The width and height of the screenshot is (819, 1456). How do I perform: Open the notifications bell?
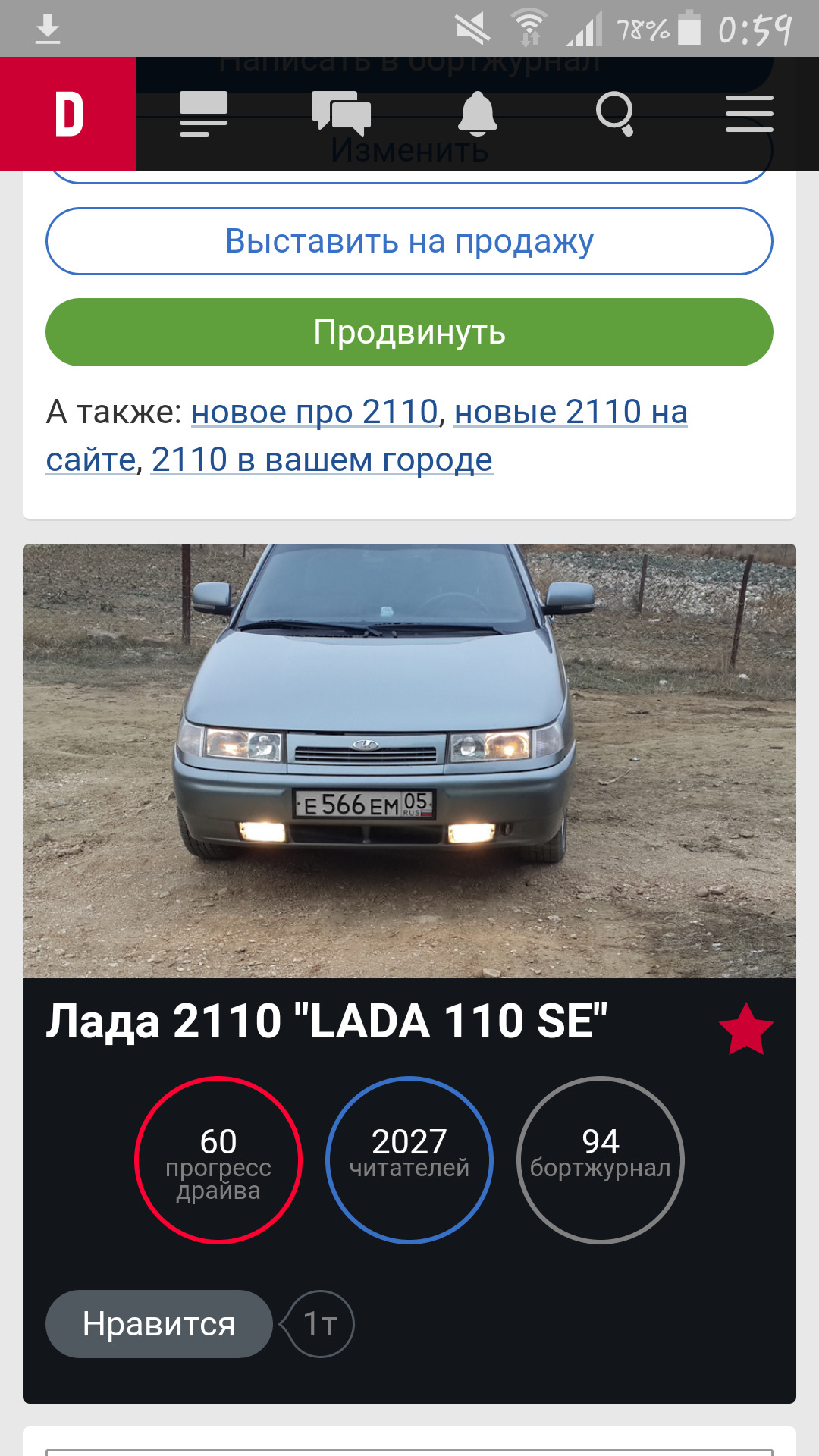[478, 114]
